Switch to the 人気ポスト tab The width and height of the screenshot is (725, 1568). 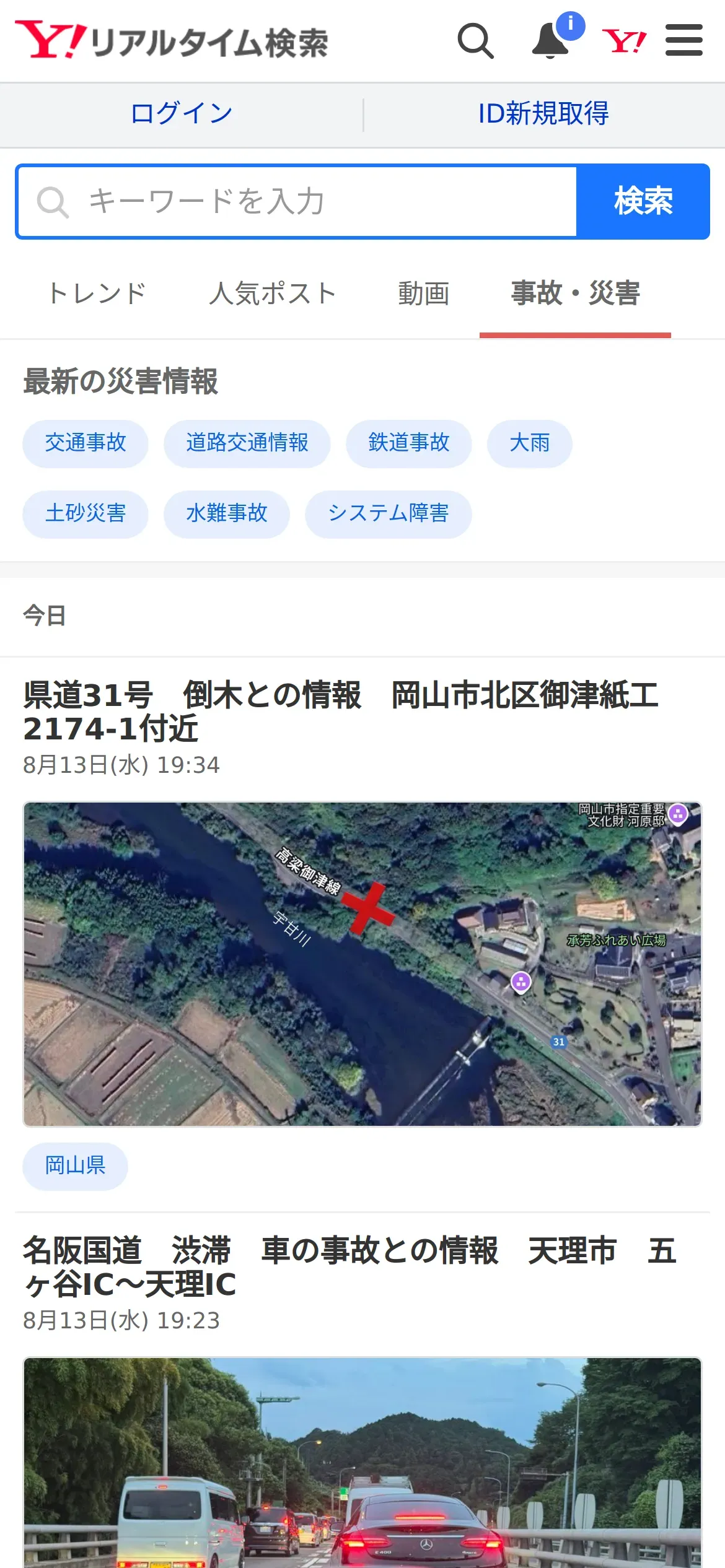(x=273, y=294)
